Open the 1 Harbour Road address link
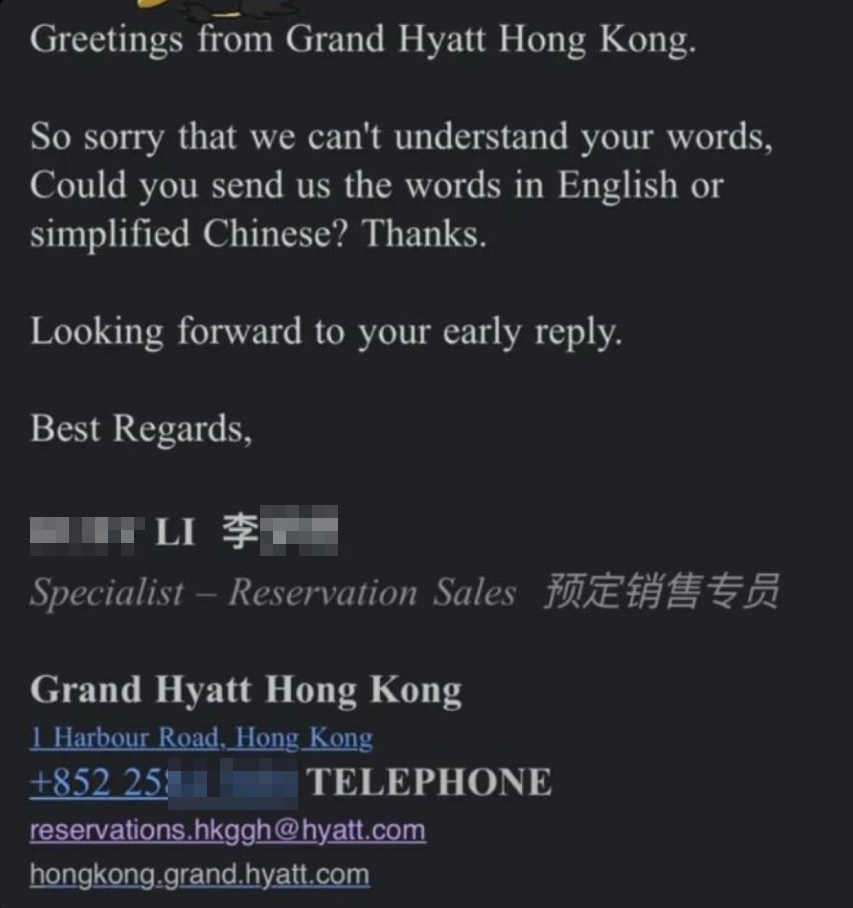This screenshot has width=853, height=908. point(201,739)
